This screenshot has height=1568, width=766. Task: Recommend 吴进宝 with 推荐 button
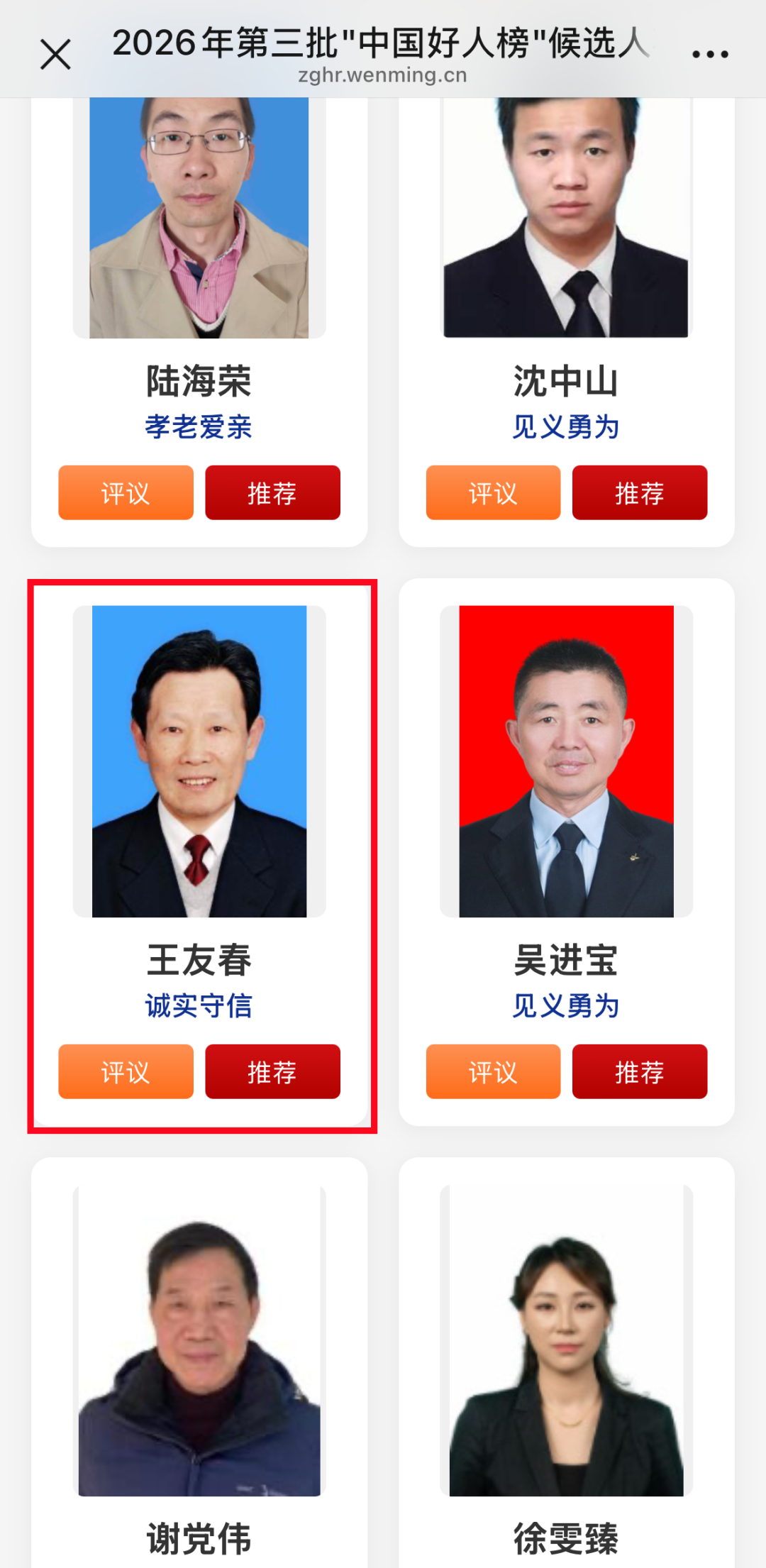point(640,1071)
